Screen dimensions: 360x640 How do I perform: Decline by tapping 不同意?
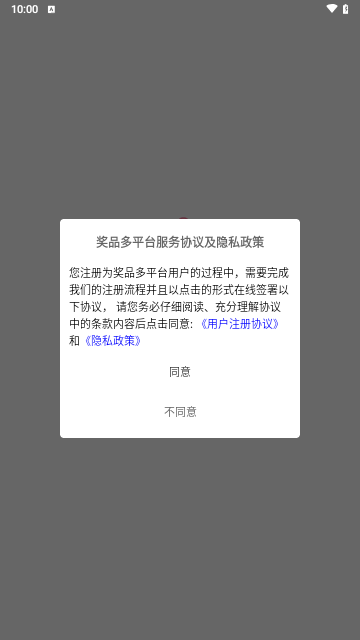[180, 412]
